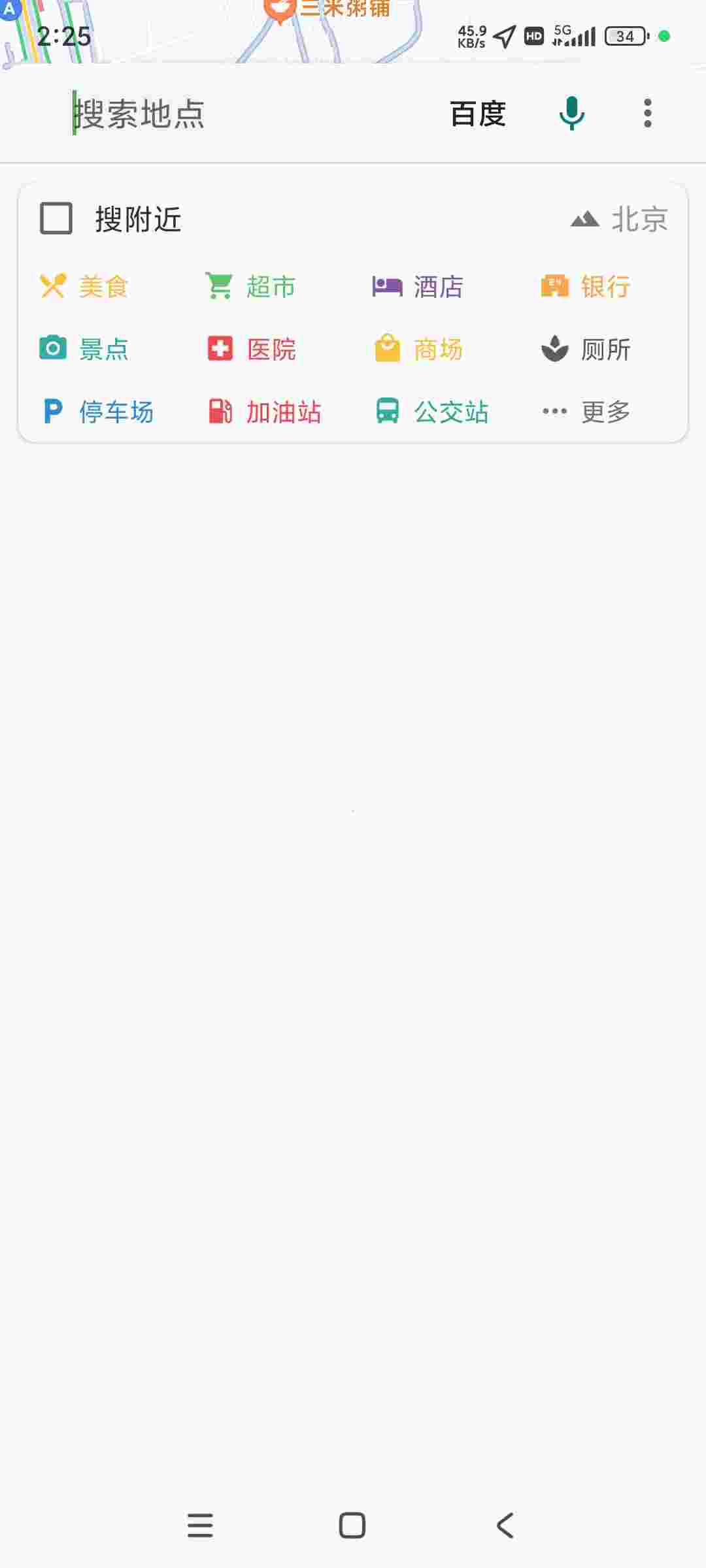Viewport: 706px width, 1568px height.
Task: Start voice search with the microphone
Action: click(571, 114)
